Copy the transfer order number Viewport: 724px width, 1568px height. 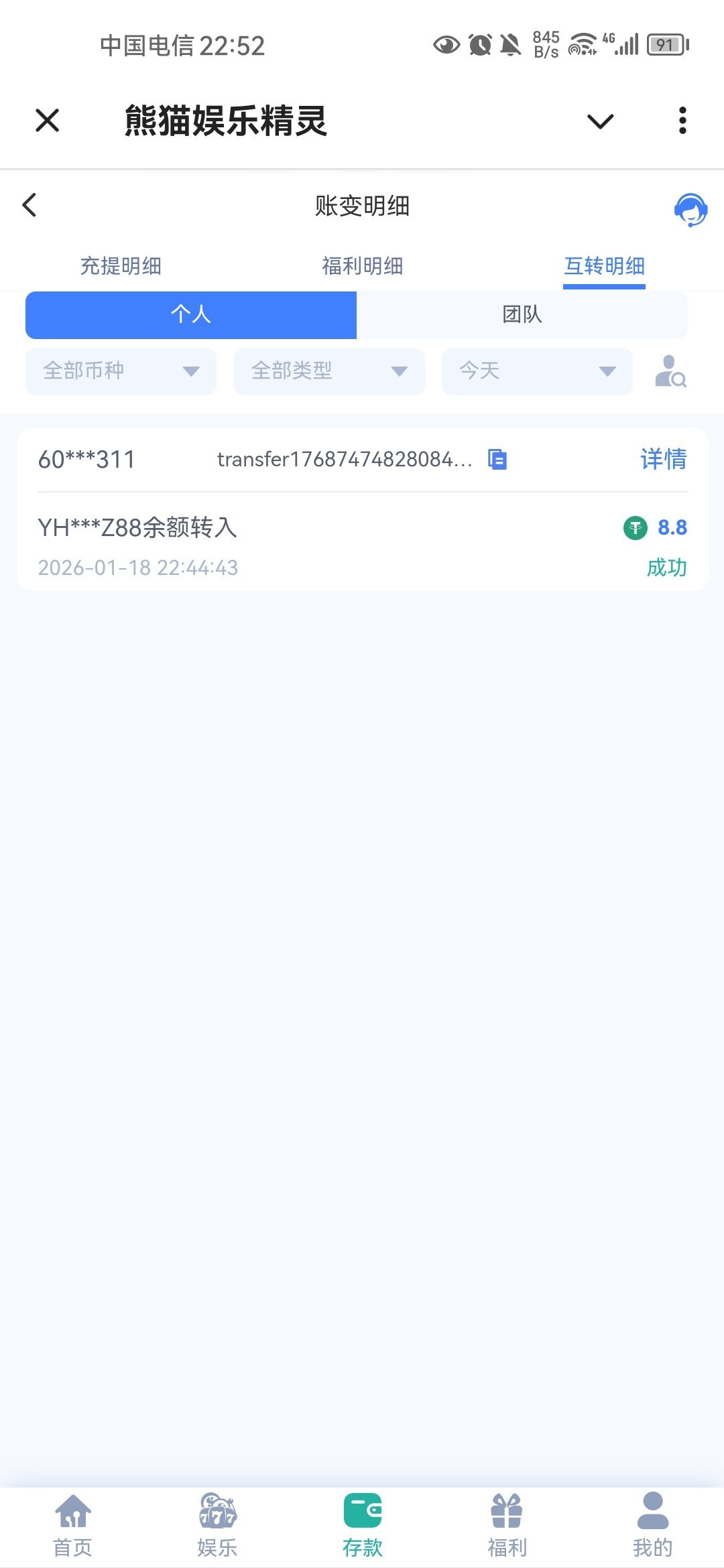tap(497, 460)
